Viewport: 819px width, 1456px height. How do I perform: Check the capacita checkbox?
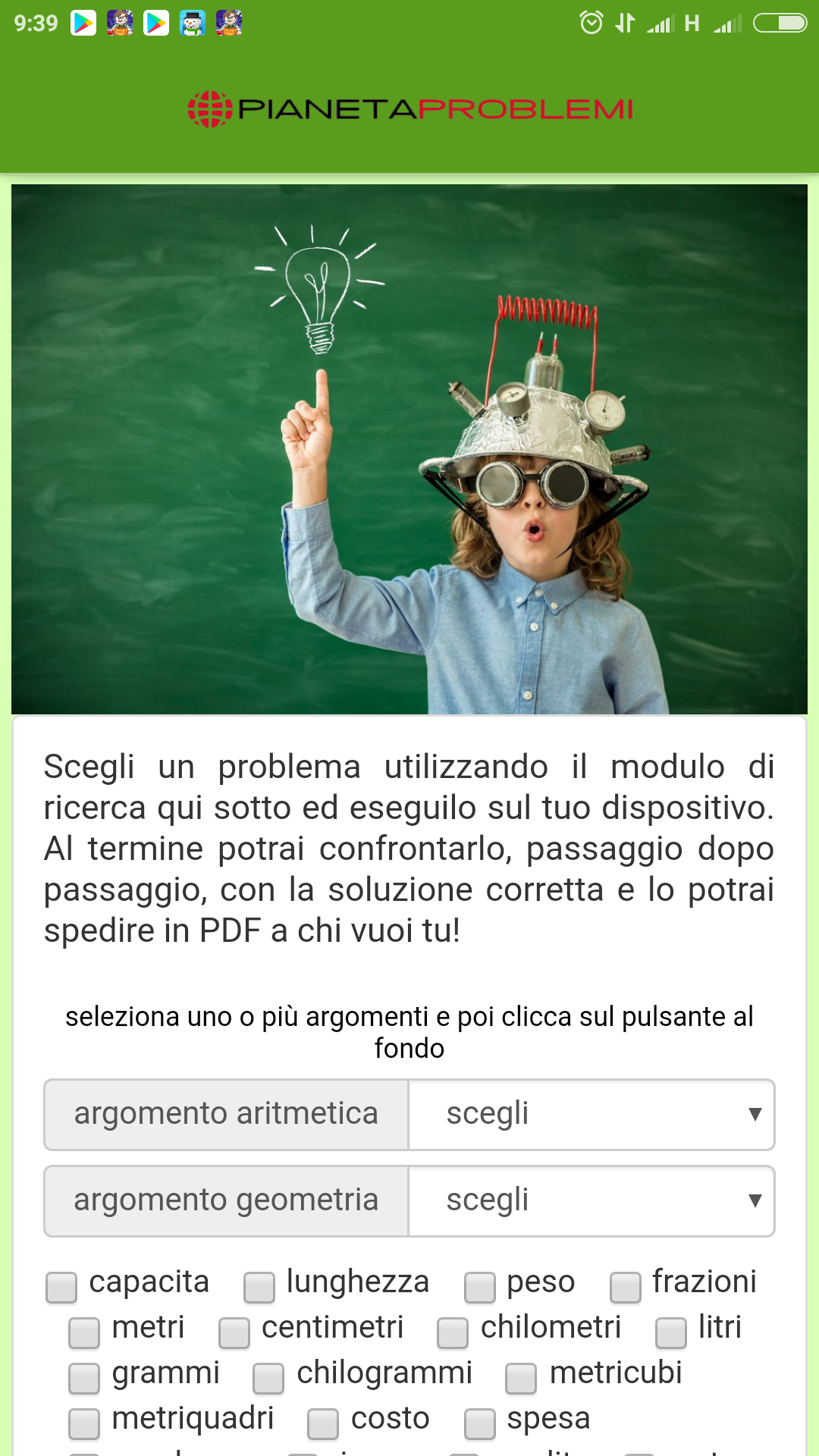(x=61, y=1287)
